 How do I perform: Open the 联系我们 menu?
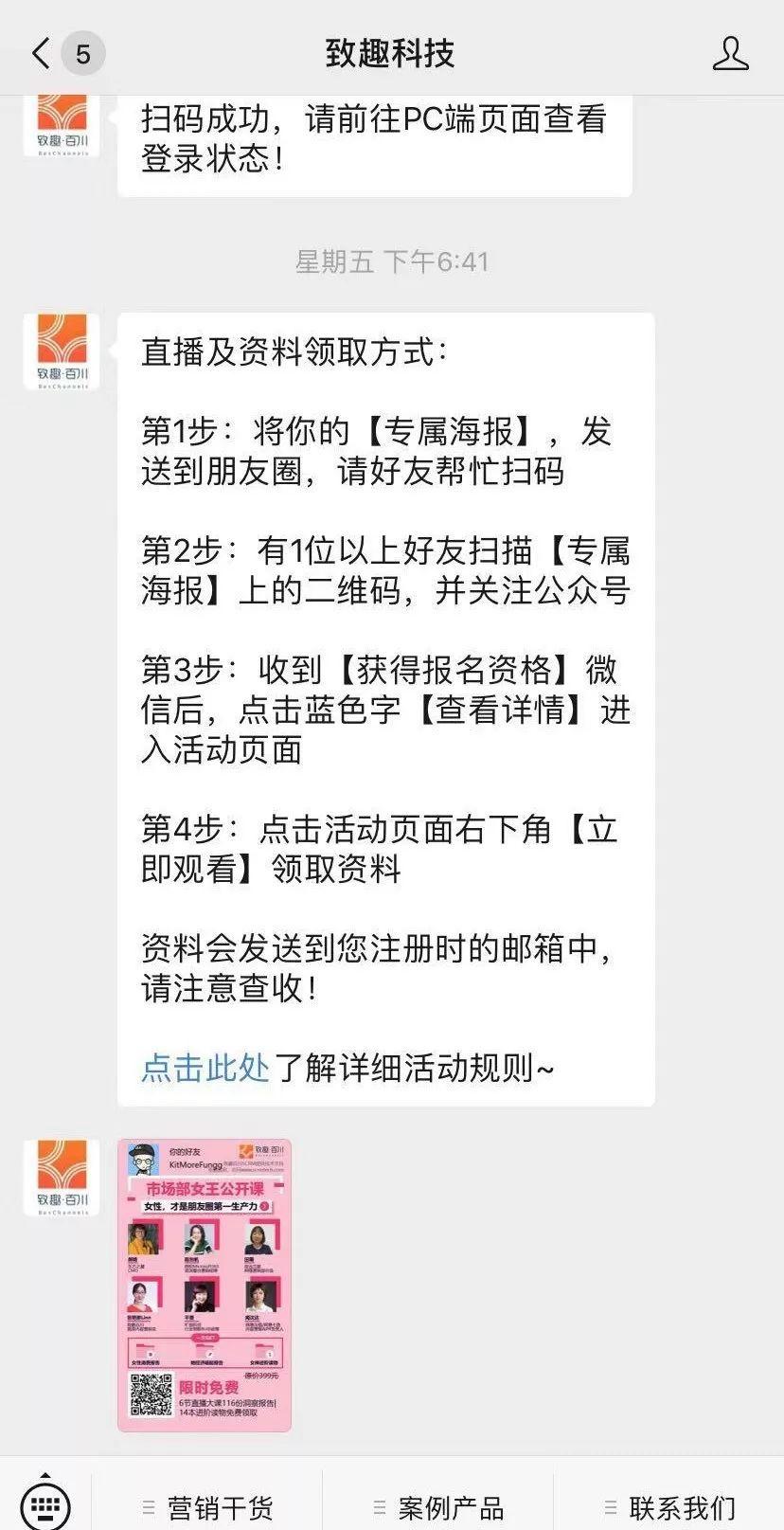coord(669,1506)
